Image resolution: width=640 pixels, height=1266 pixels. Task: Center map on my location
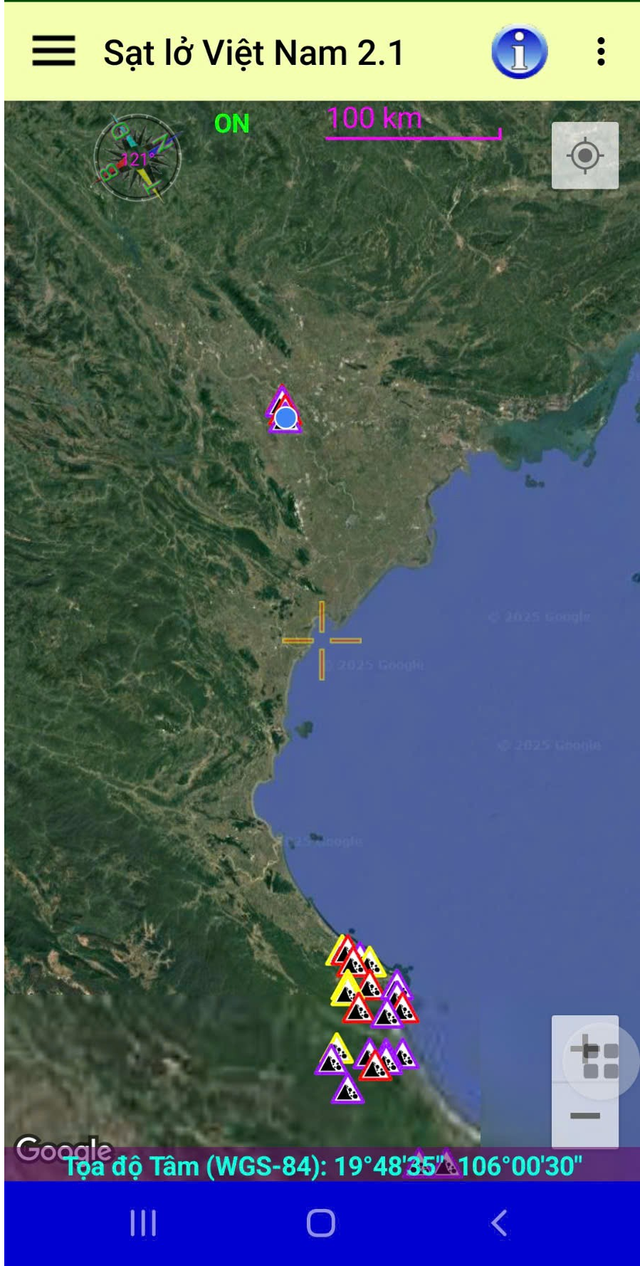click(x=585, y=156)
